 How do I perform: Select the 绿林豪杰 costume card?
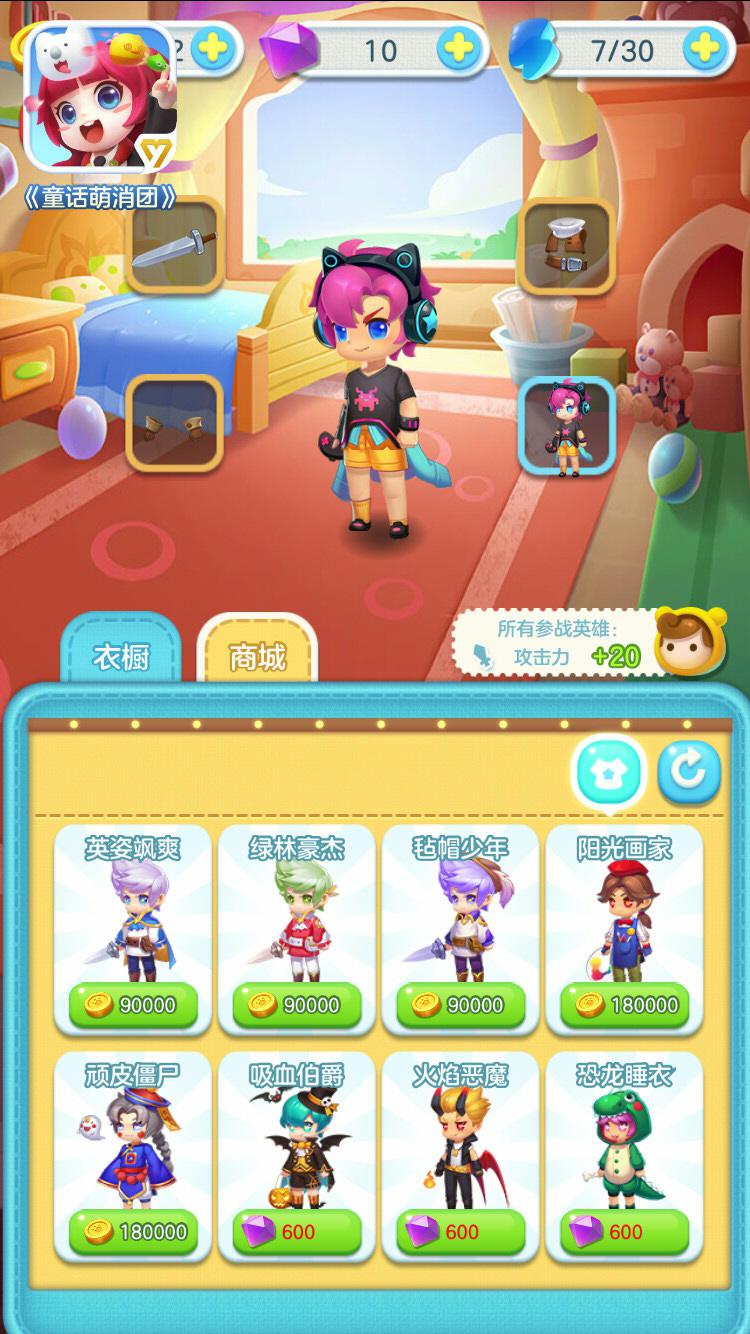pyautogui.click(x=297, y=920)
